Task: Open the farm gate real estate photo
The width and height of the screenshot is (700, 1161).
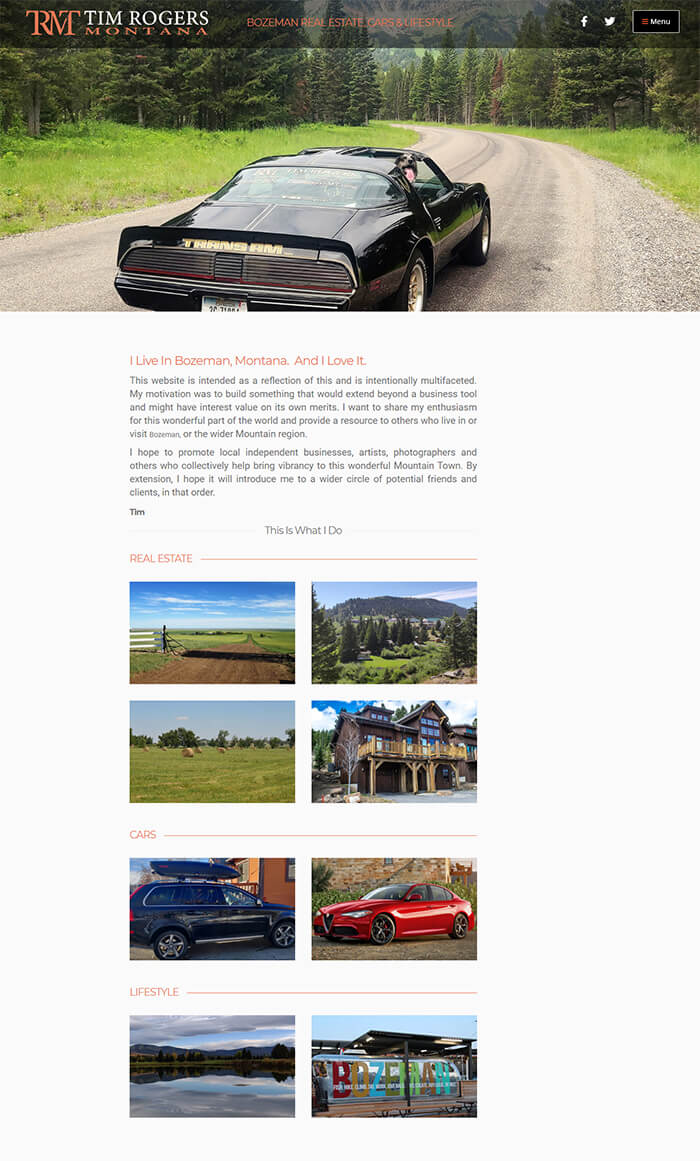Action: click(x=212, y=632)
